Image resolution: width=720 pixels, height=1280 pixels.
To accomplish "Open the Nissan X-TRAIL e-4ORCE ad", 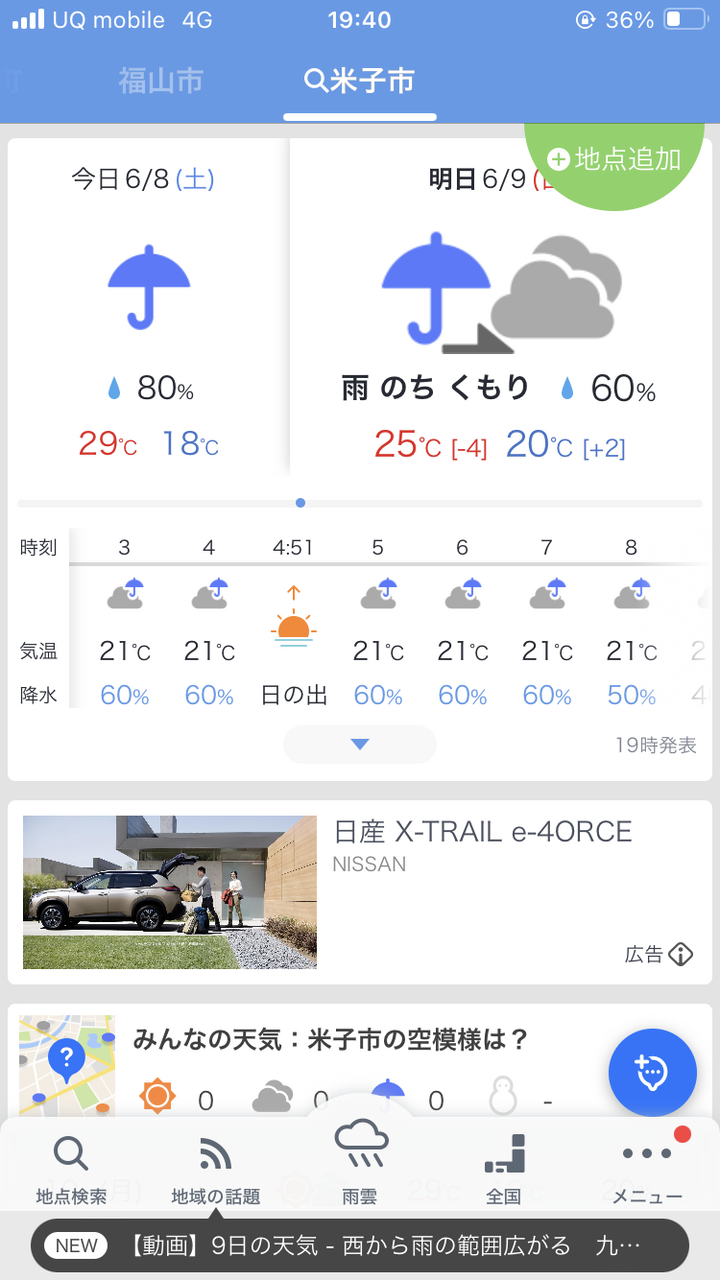I will pos(360,892).
